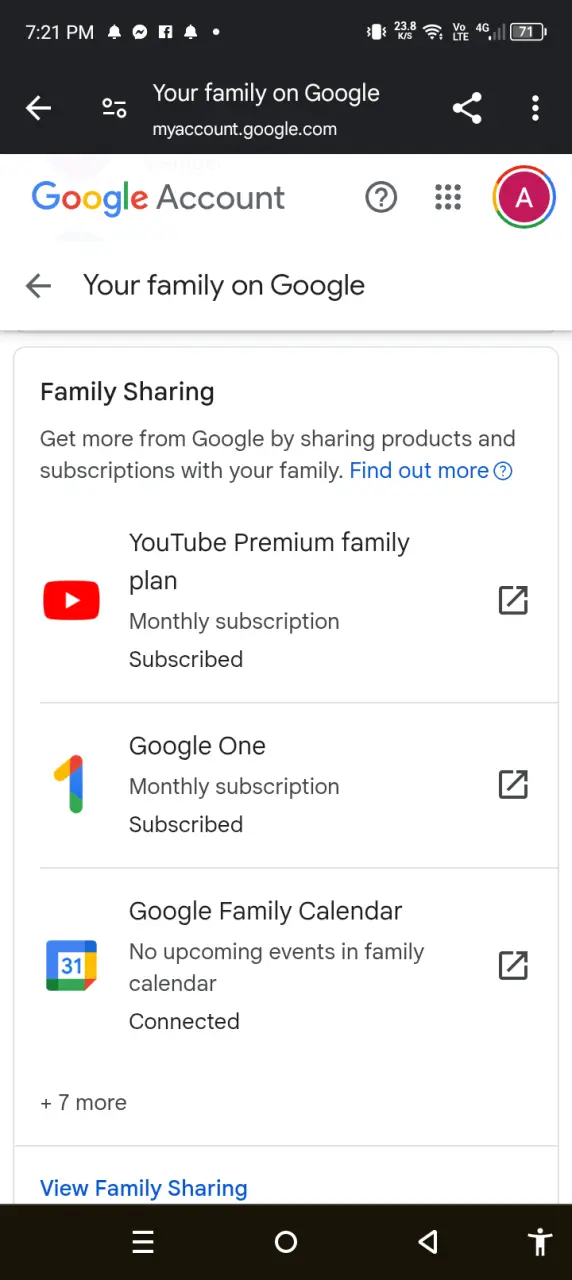572x1280 pixels.
Task: Open the browser overflow menu
Action: click(535, 108)
